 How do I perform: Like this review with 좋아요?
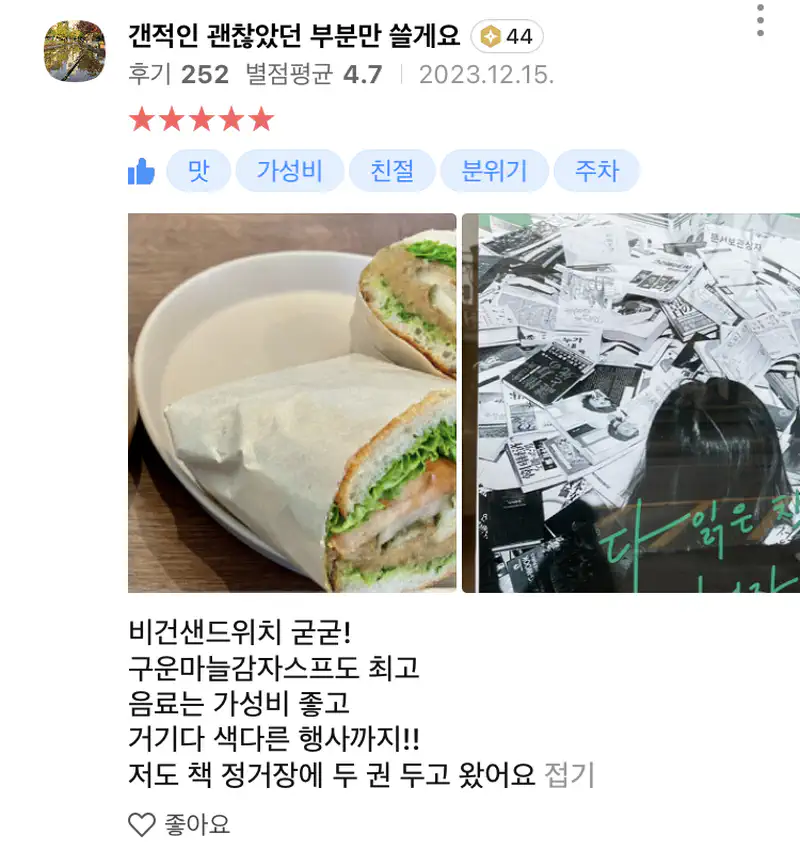coord(181,824)
